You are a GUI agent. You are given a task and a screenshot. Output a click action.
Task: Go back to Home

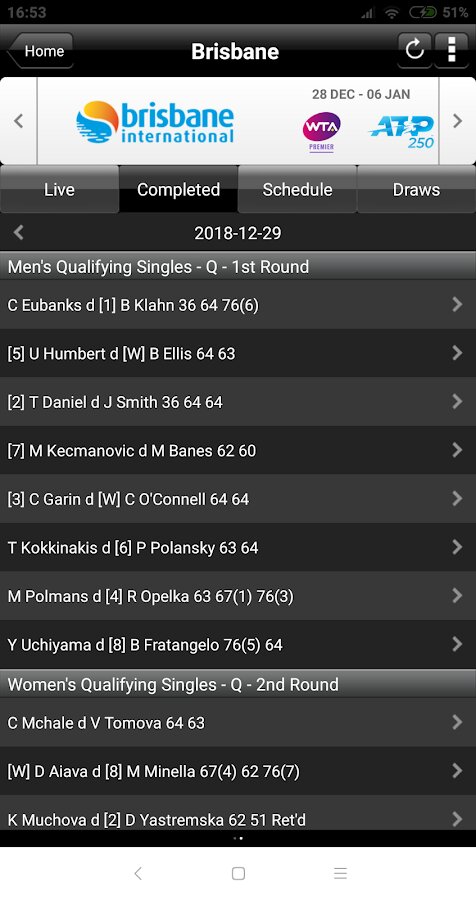[x=40, y=51]
